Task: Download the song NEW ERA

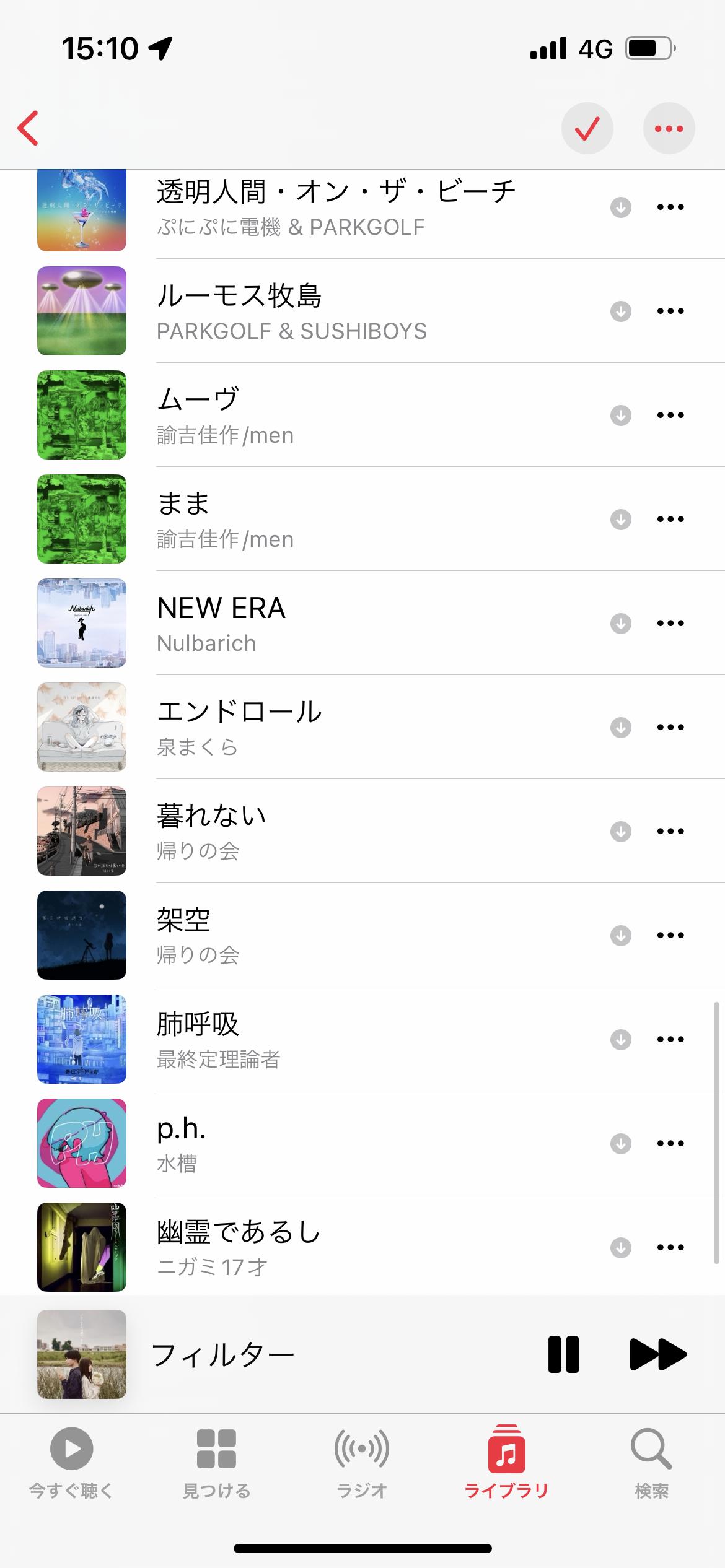Action: click(x=620, y=623)
